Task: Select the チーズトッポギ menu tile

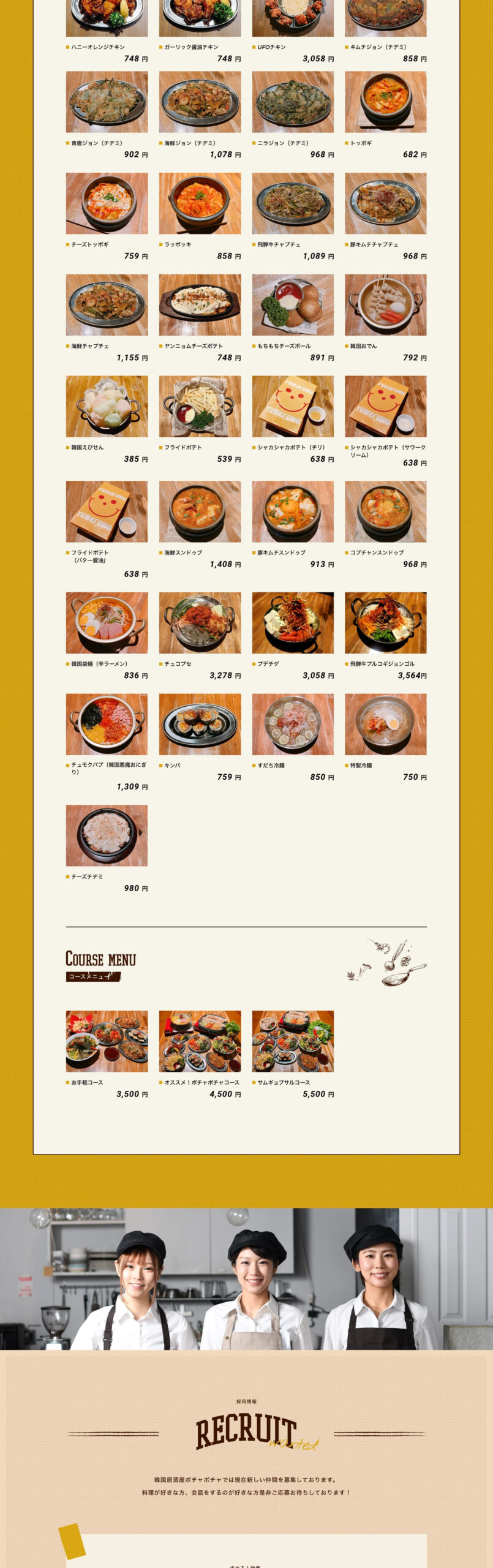Action: (x=107, y=203)
